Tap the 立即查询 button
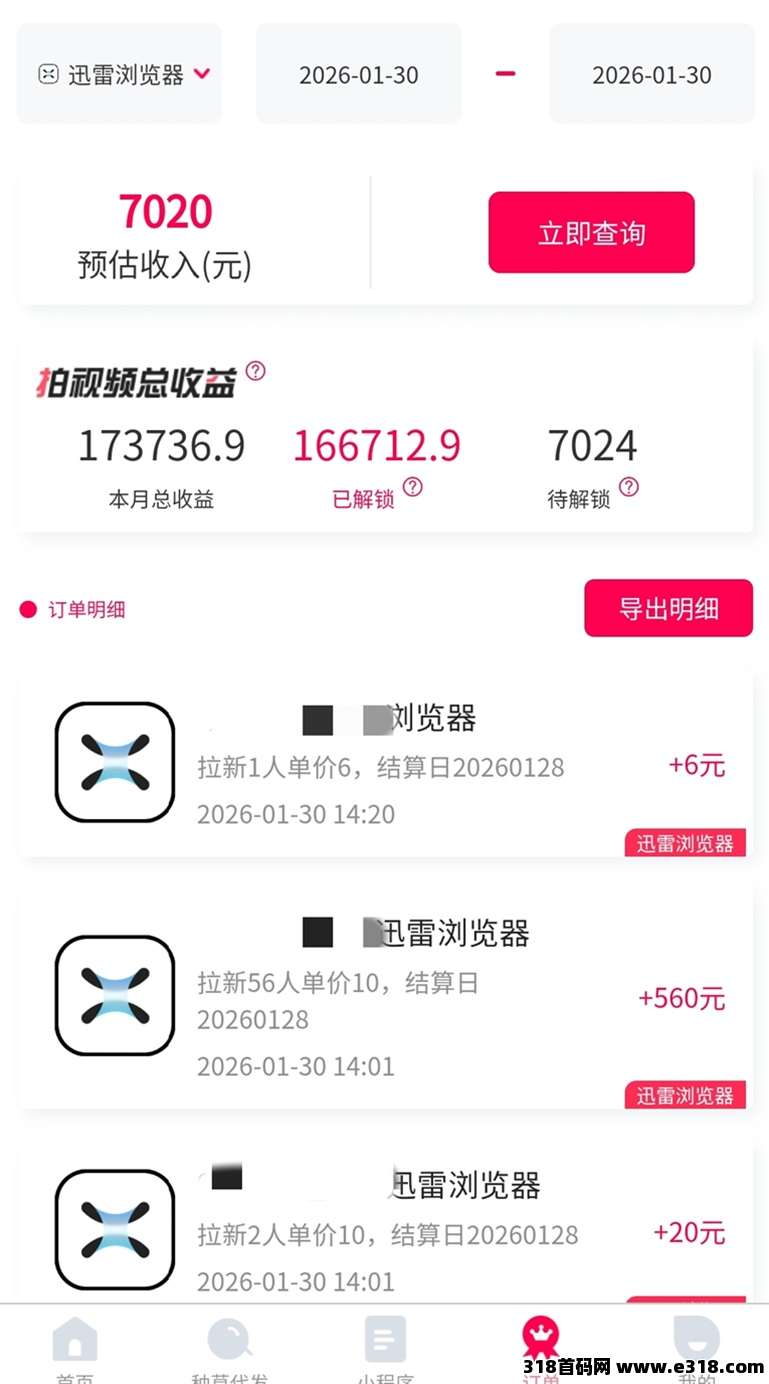This screenshot has height=1384, width=769. pyautogui.click(x=591, y=233)
